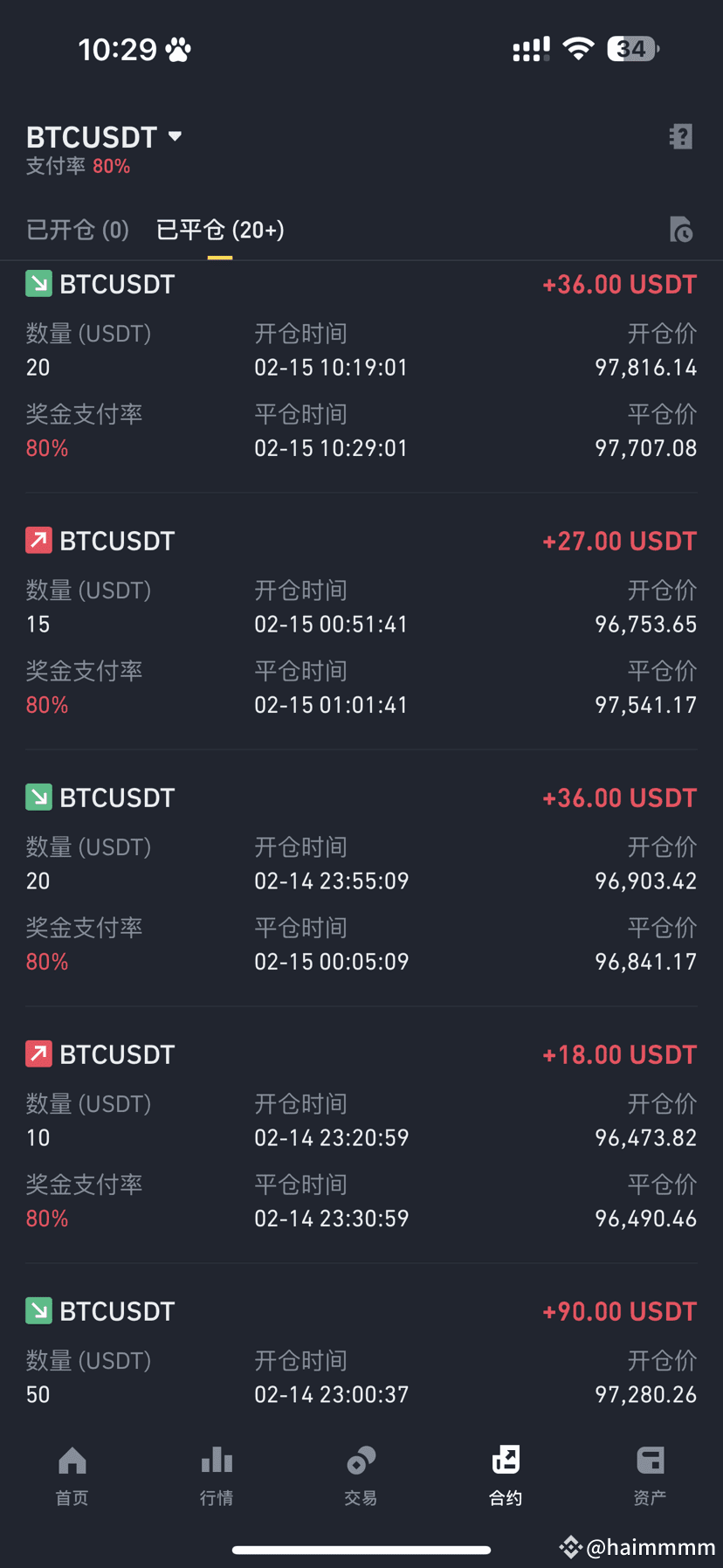Image resolution: width=723 pixels, height=1568 pixels.
Task: Go to the 首页 tab
Action: 72,1475
